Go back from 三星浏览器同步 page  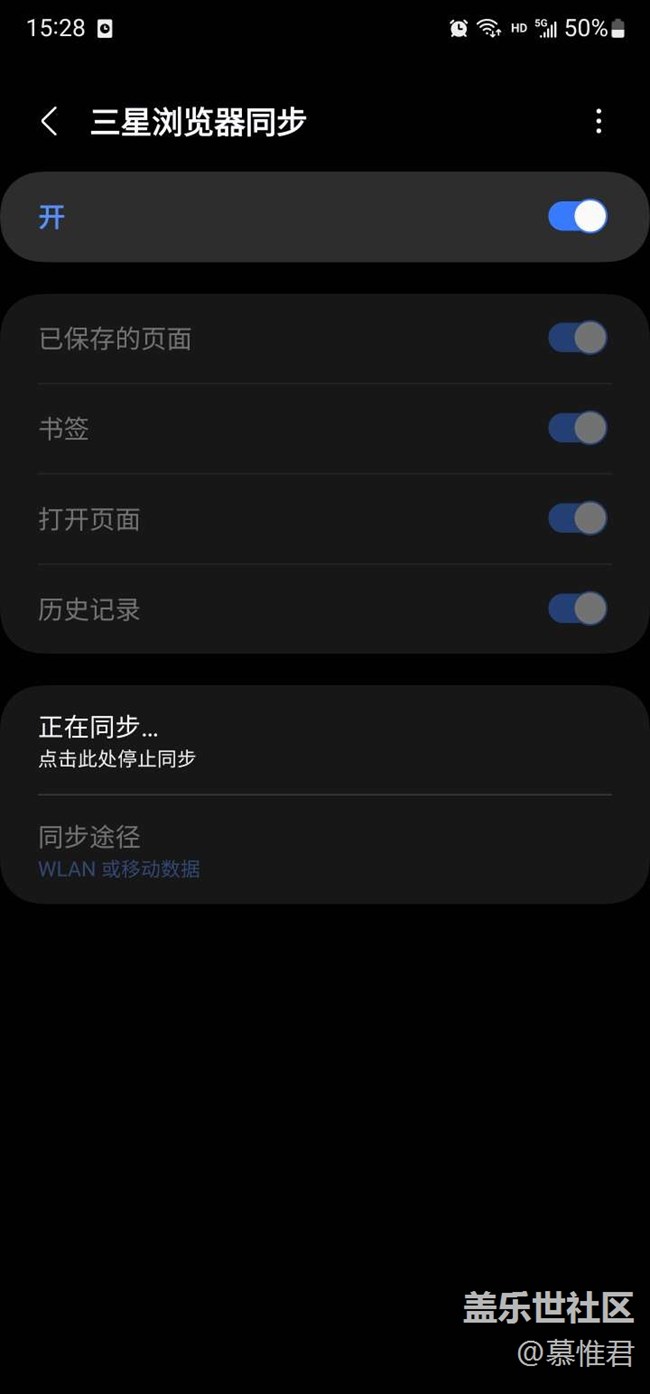click(49, 122)
